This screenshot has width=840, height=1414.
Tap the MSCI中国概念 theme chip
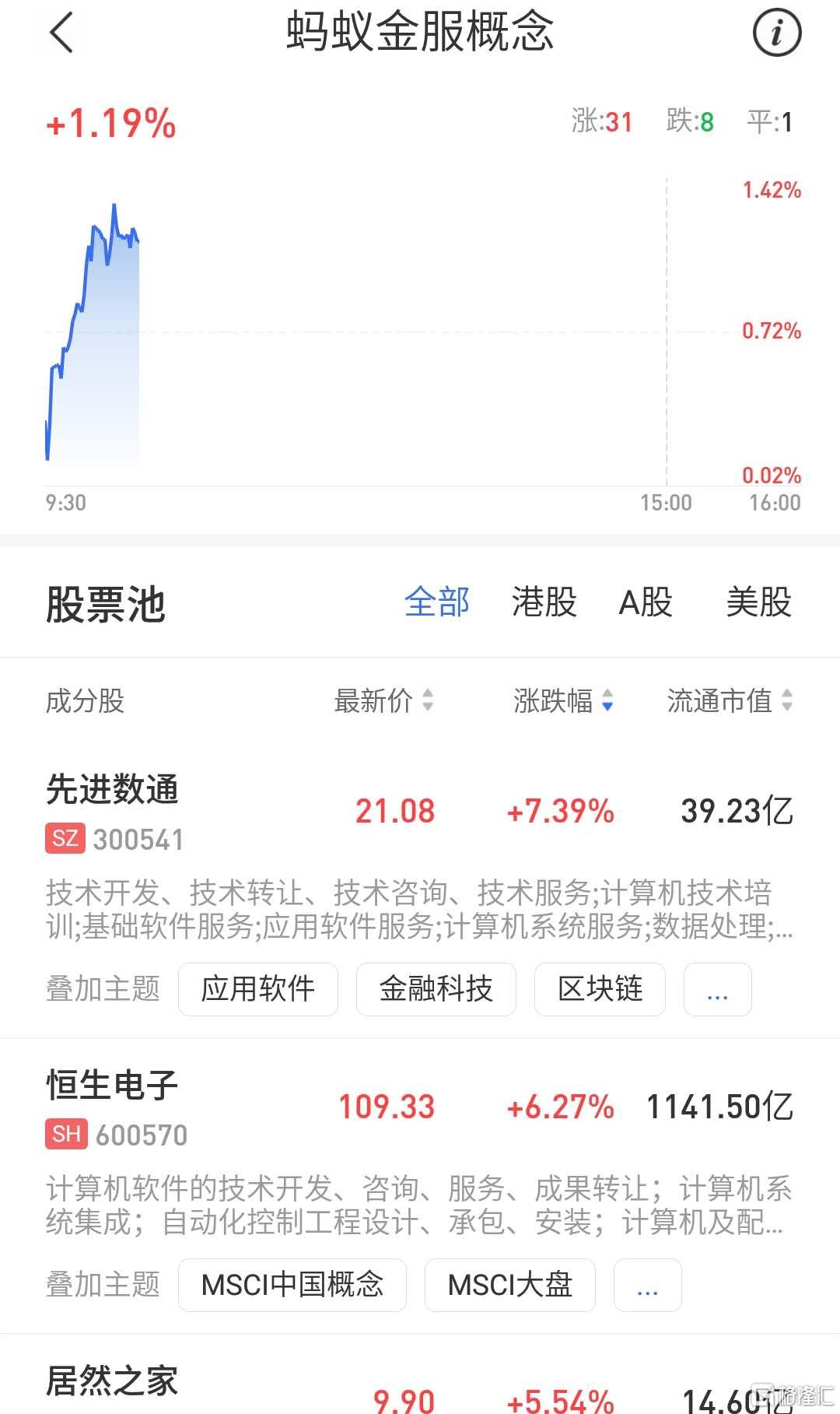[292, 1285]
